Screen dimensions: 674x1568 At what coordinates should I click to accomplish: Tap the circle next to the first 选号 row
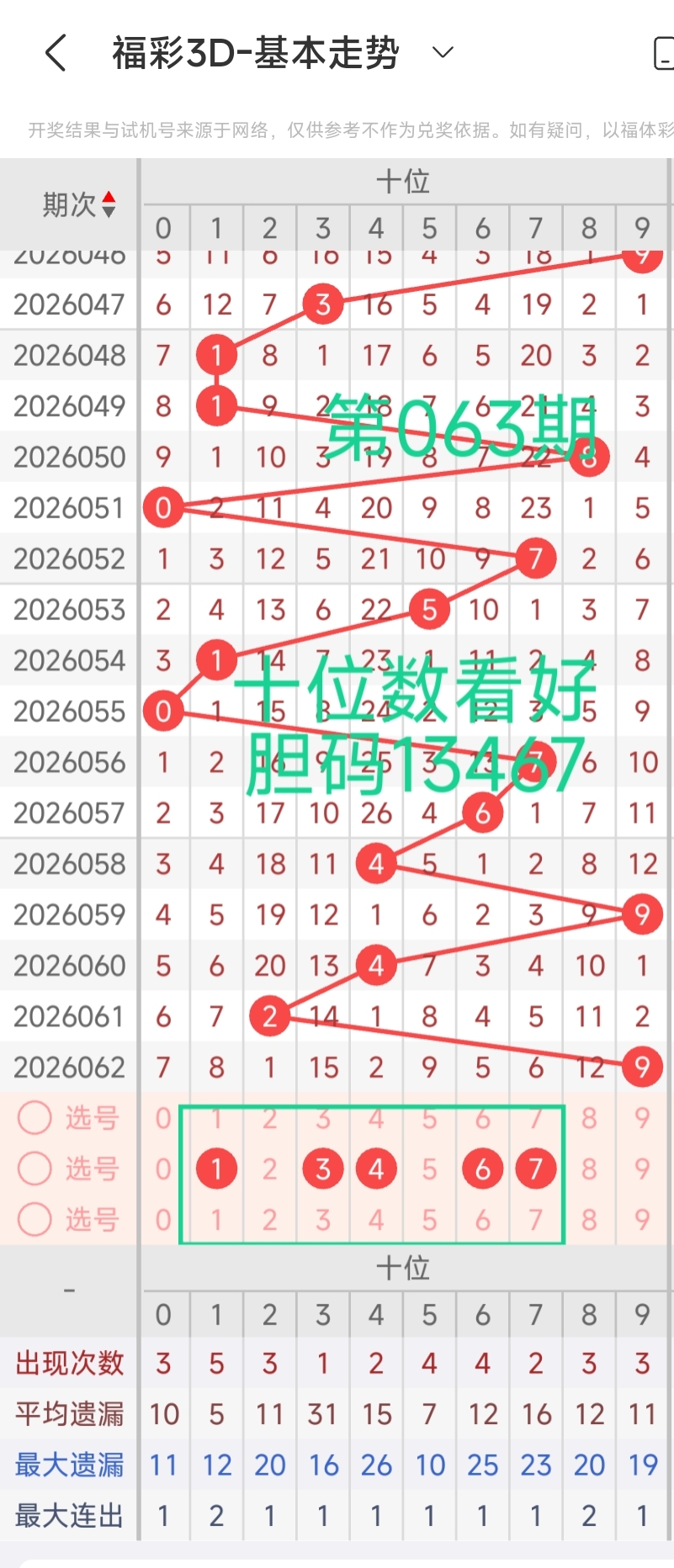34,1117
